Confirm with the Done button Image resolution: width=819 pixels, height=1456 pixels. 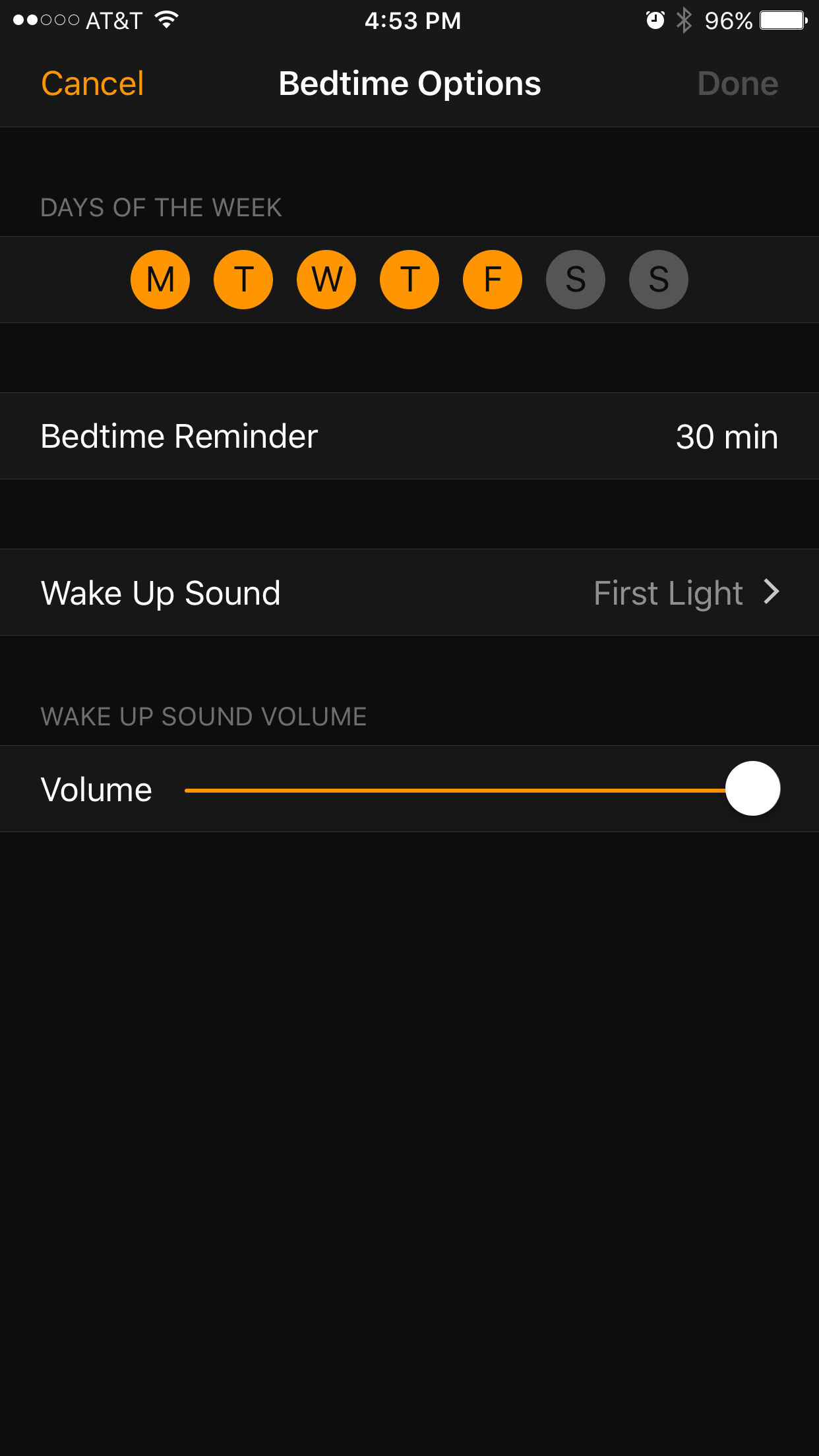(737, 84)
